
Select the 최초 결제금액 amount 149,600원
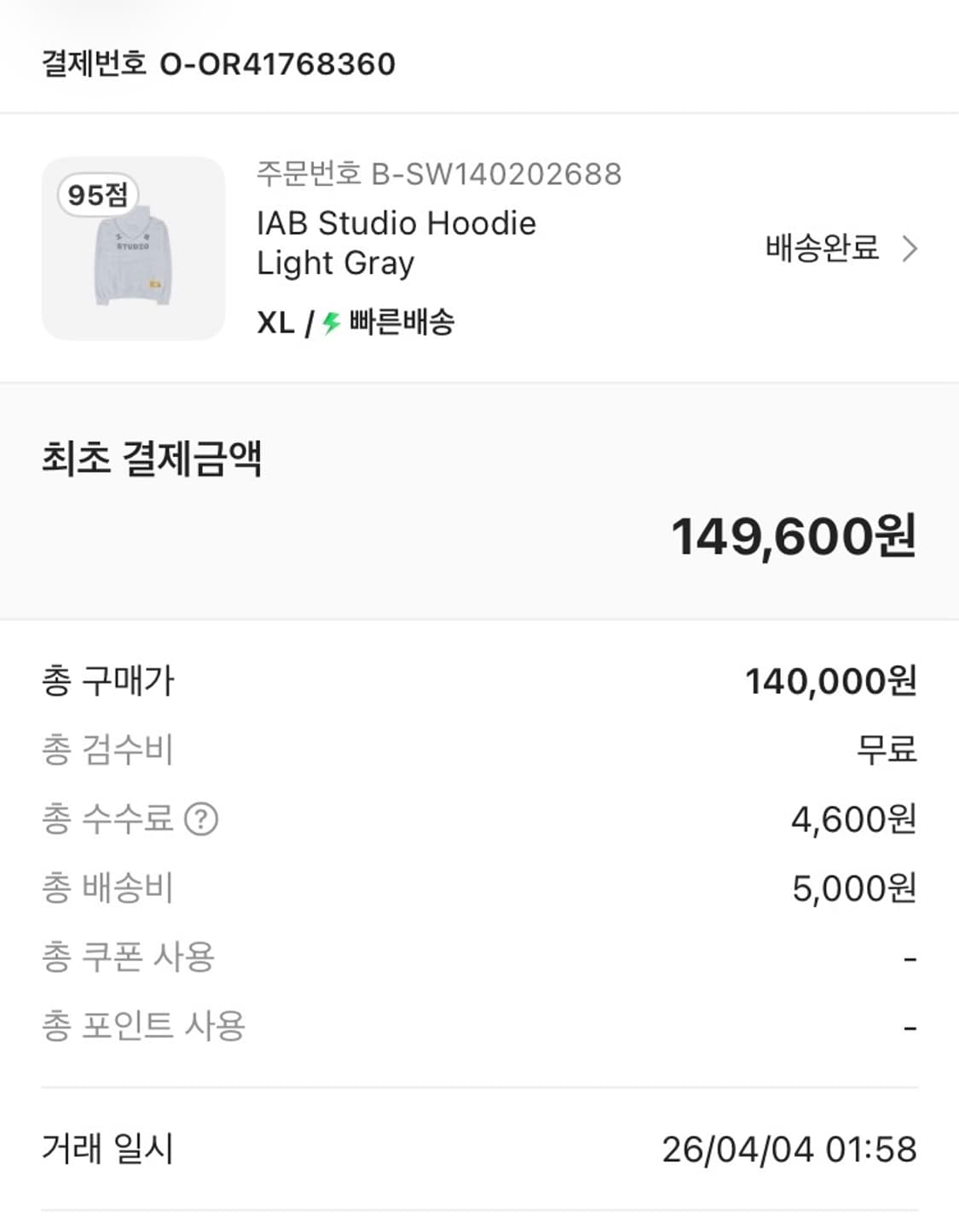pyautogui.click(x=793, y=537)
